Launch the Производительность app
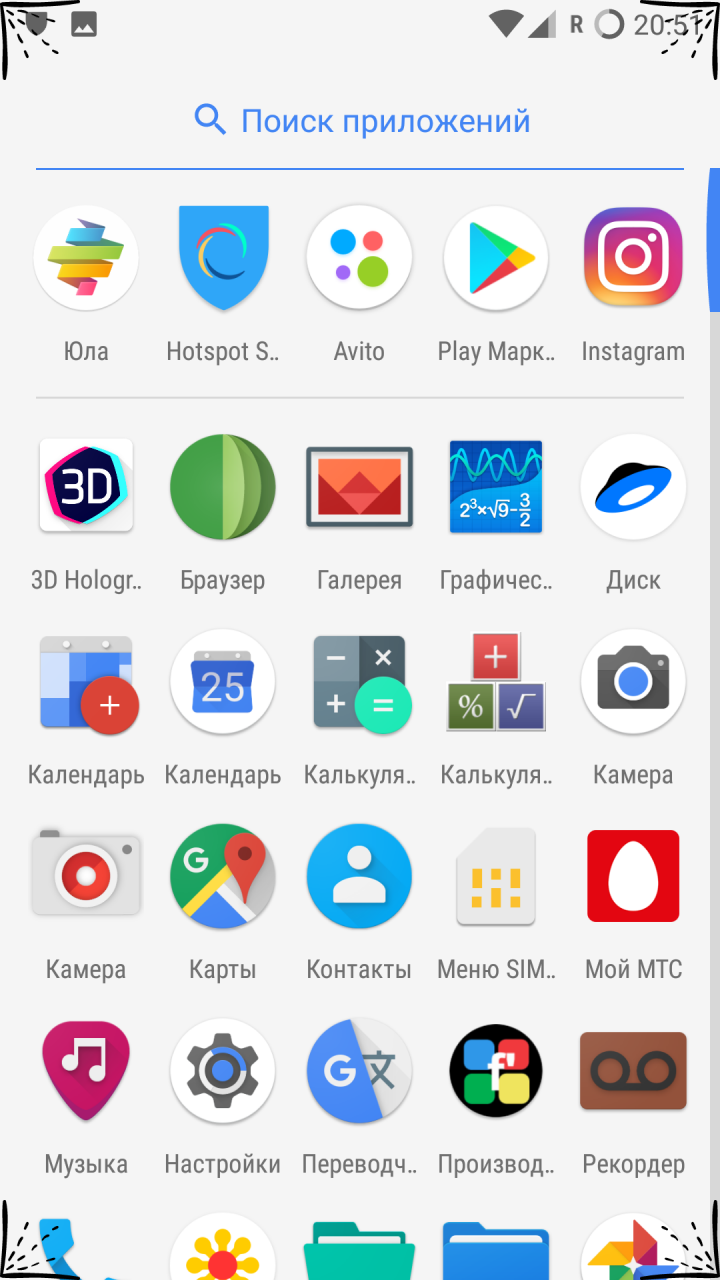The height and width of the screenshot is (1280, 720). tap(496, 1071)
